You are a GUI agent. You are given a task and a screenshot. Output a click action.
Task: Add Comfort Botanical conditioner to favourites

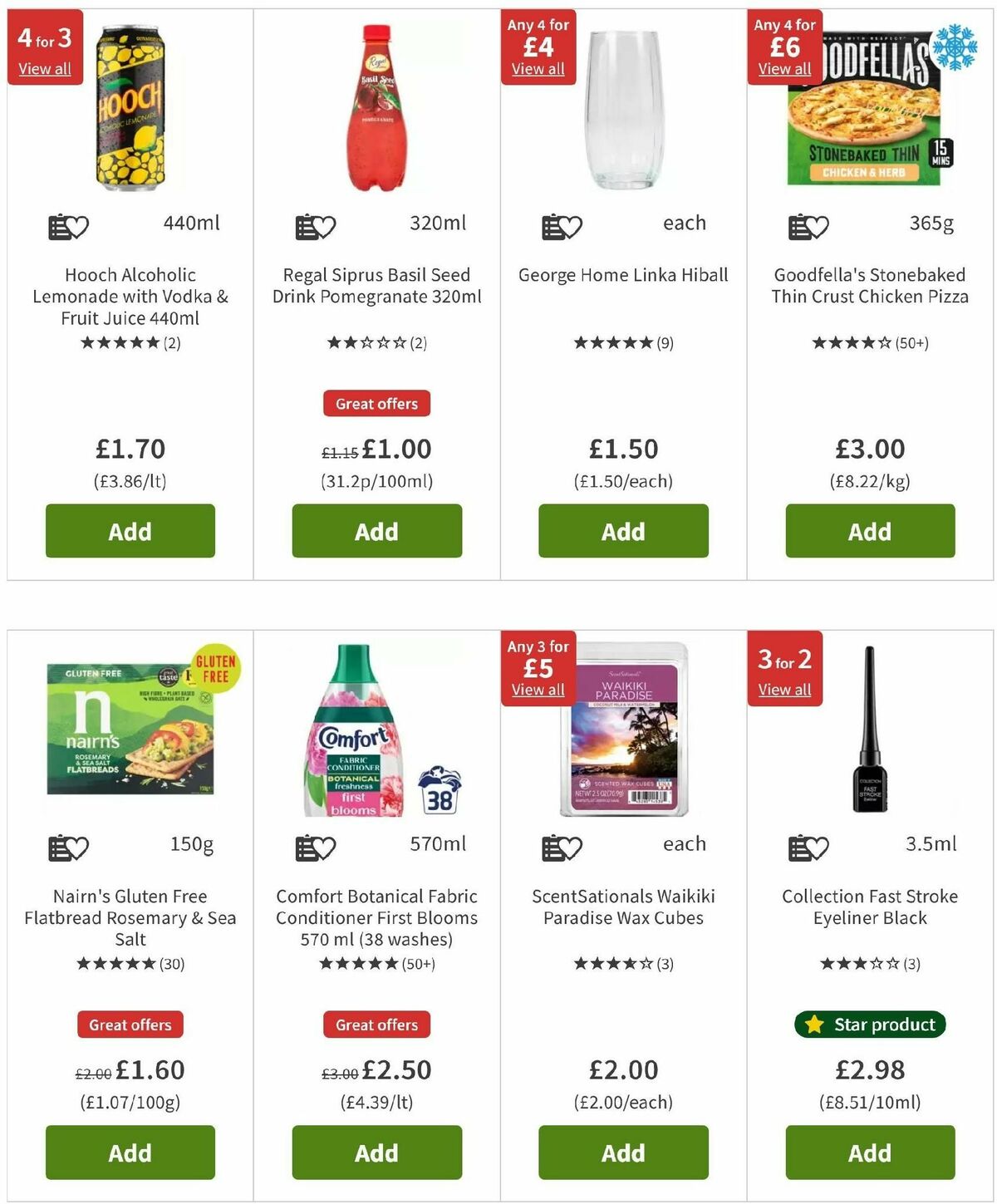click(326, 848)
